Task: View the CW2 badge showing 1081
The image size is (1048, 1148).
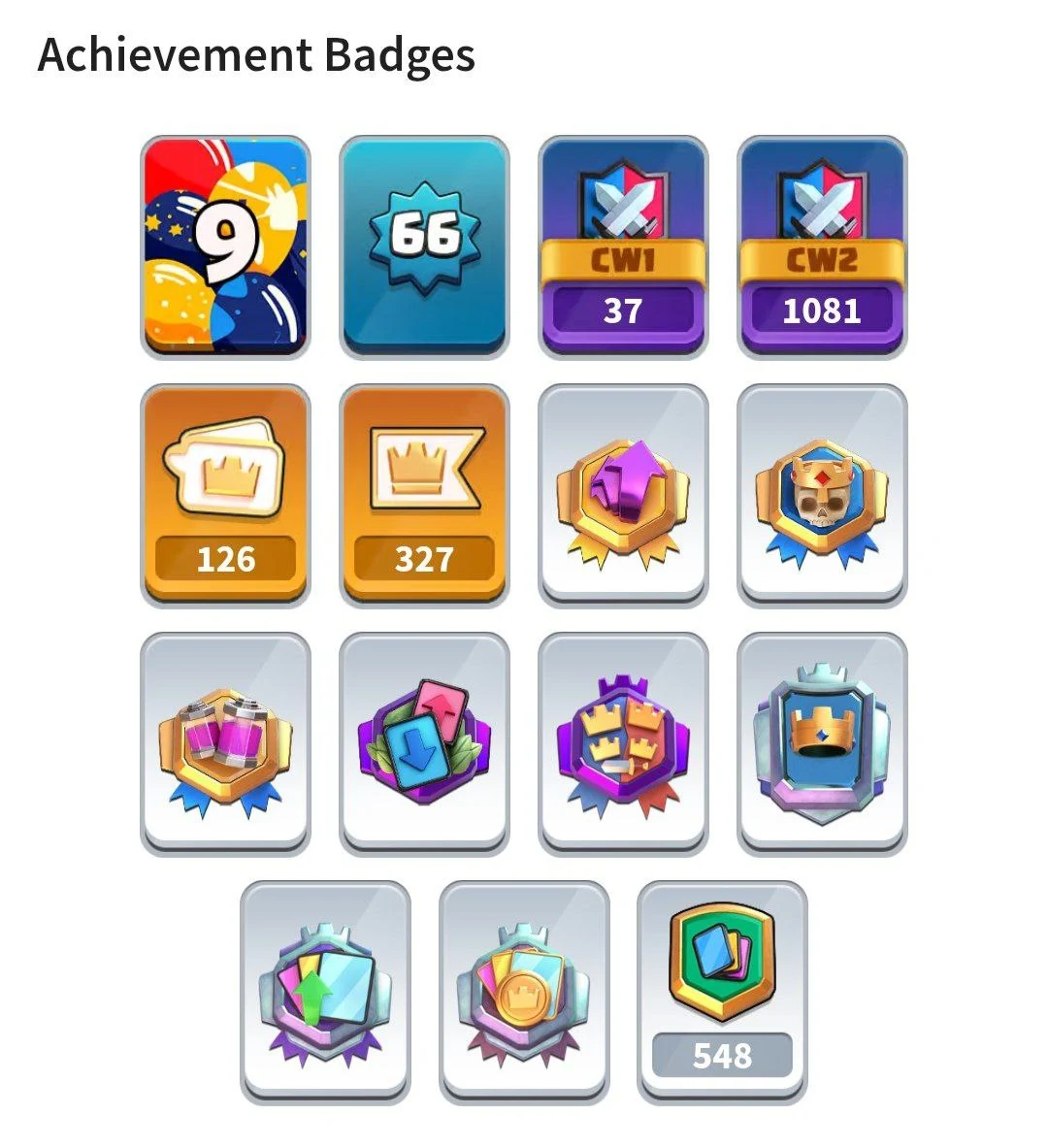Action: pyautogui.click(x=822, y=246)
